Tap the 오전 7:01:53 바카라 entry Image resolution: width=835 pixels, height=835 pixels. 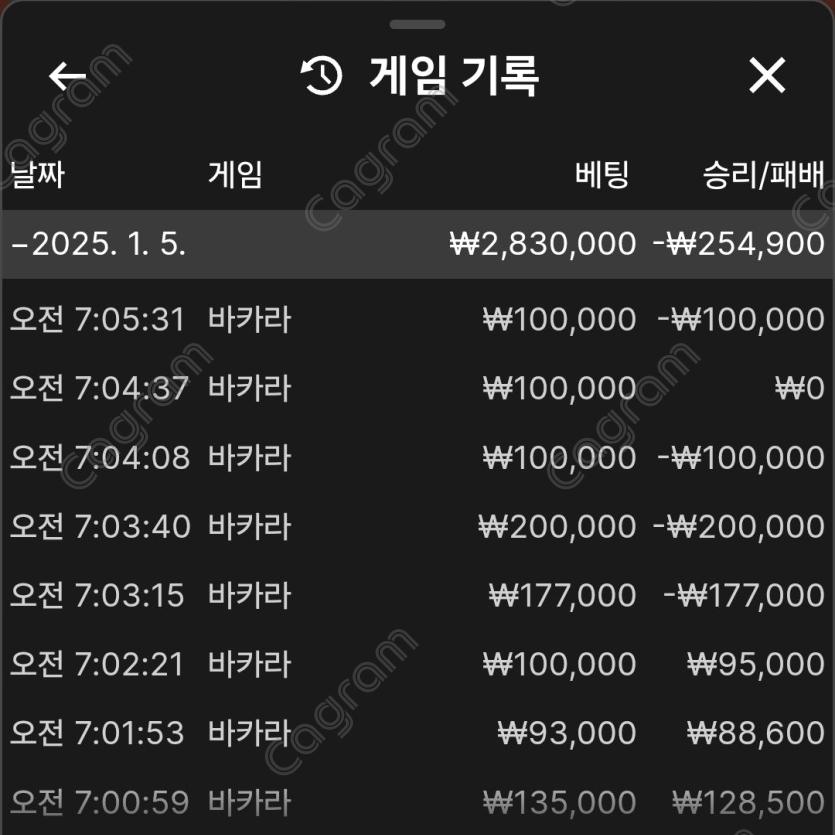click(417, 733)
